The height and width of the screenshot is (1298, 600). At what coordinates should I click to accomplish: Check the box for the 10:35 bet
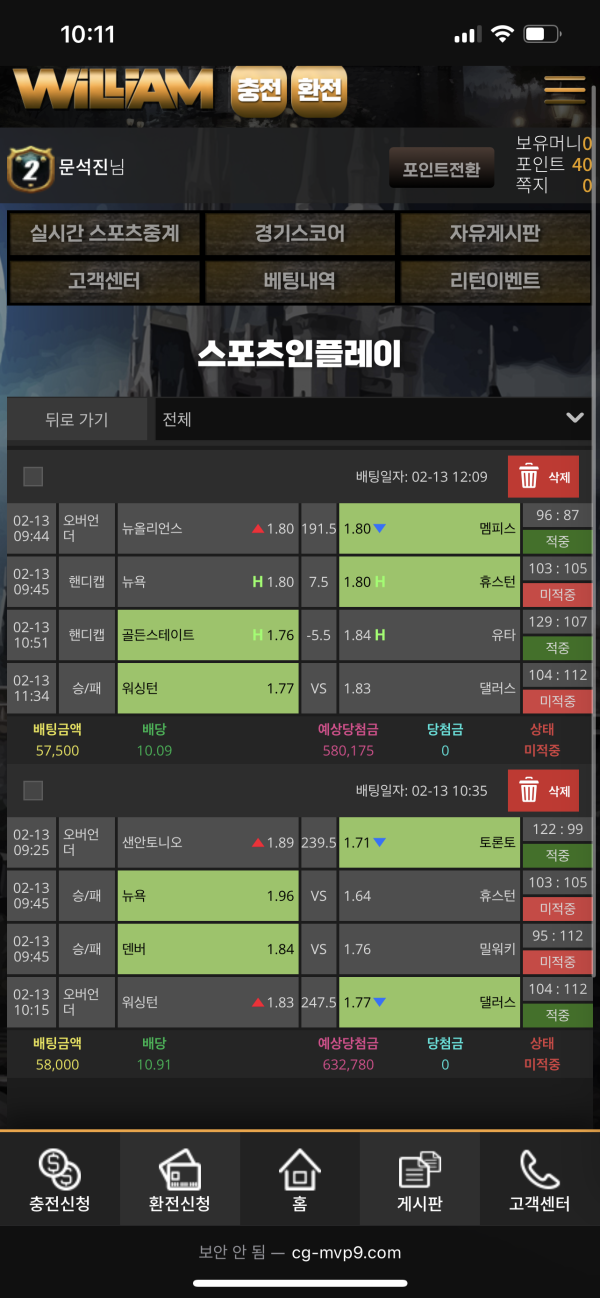coord(33,791)
